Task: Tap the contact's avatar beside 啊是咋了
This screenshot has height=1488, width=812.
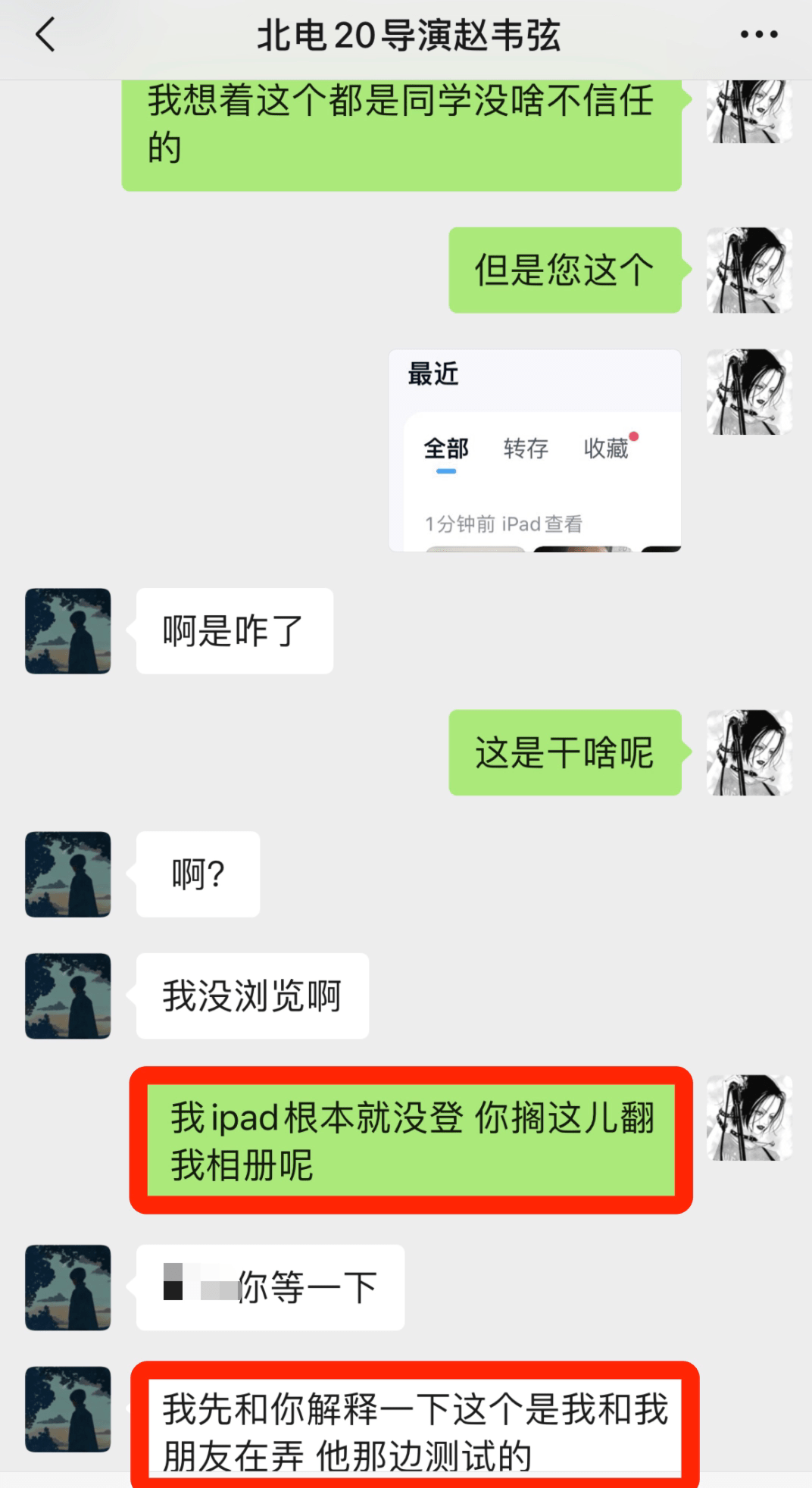Action: (68, 631)
